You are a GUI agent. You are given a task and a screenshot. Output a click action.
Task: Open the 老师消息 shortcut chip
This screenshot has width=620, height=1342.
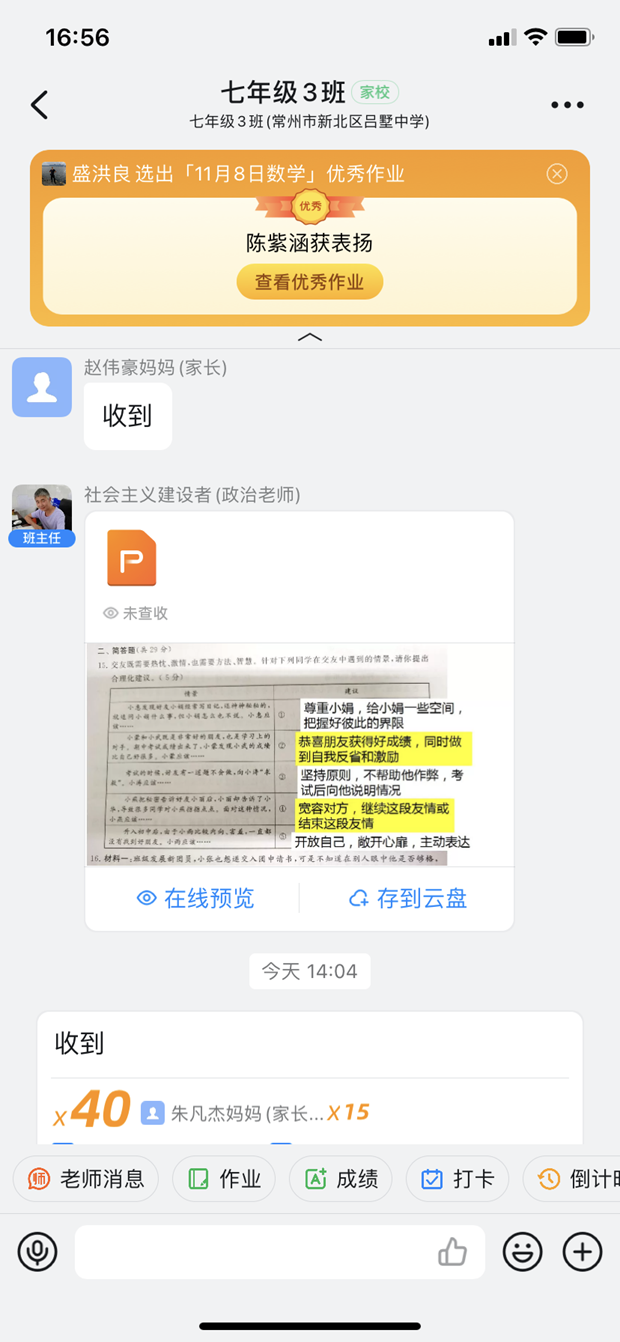(86, 1179)
